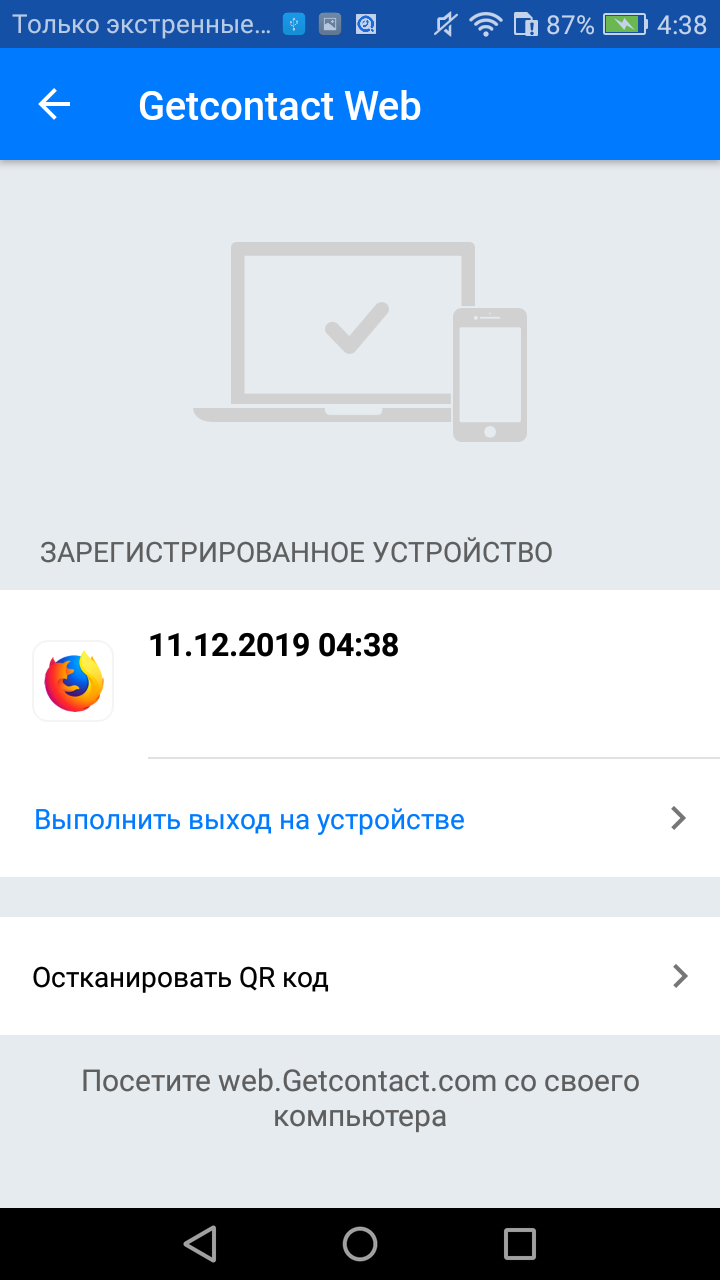Go back from Getcontact Web
The width and height of the screenshot is (720, 1280).
[54, 105]
